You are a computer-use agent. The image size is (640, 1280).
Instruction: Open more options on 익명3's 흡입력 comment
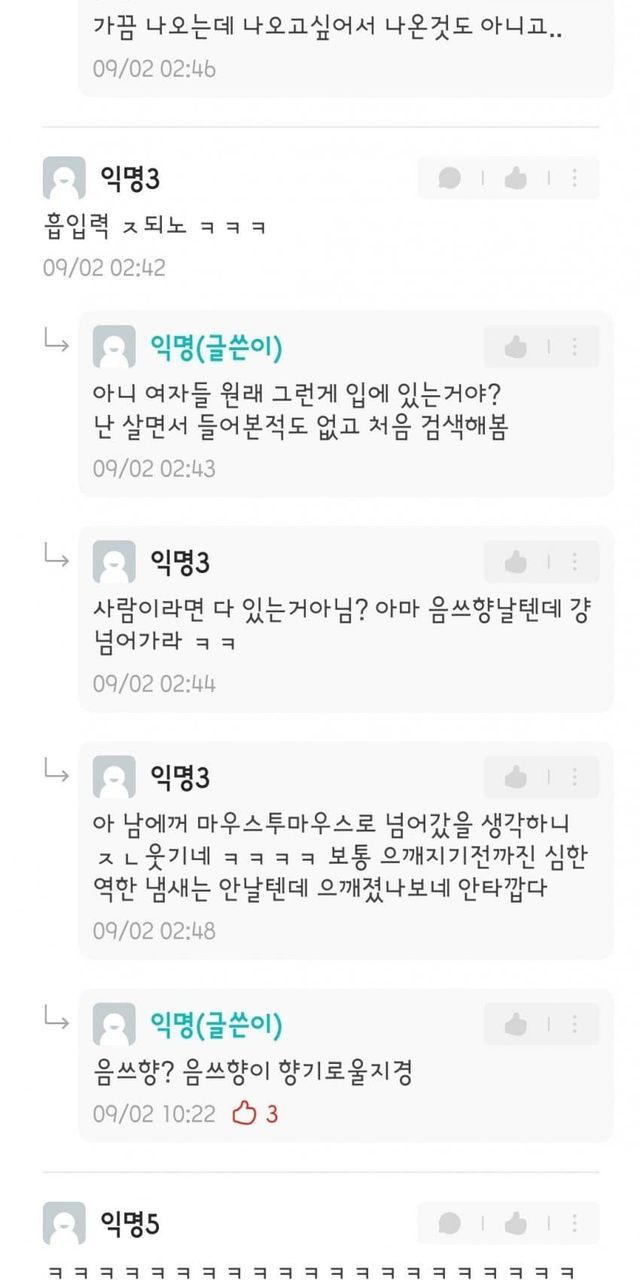point(575,178)
